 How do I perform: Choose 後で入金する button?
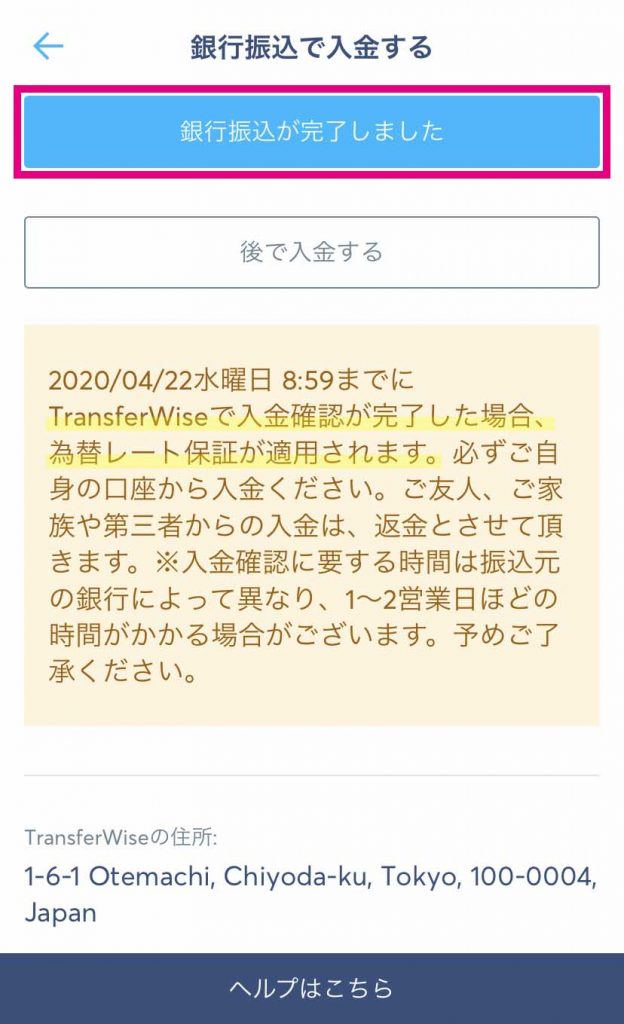pos(312,252)
